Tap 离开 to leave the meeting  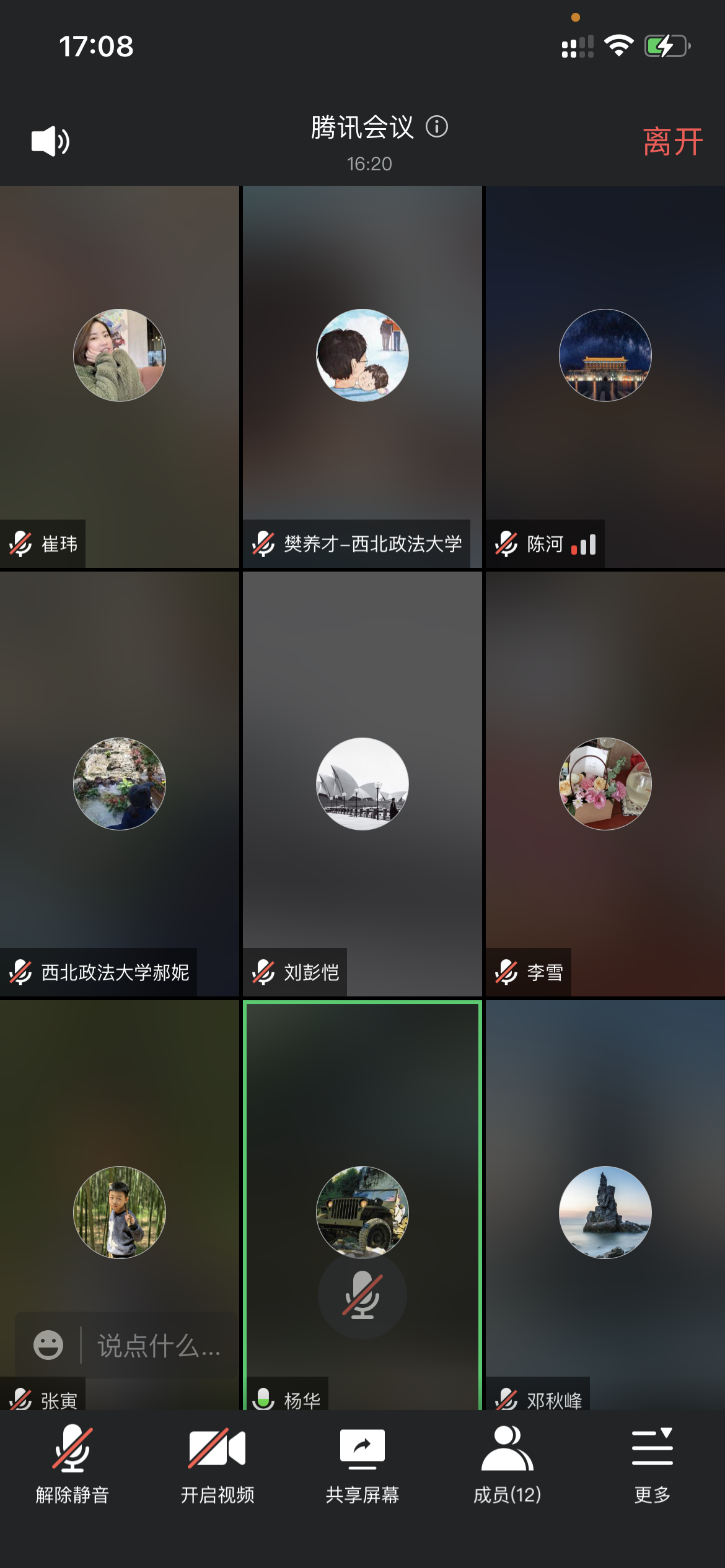672,142
